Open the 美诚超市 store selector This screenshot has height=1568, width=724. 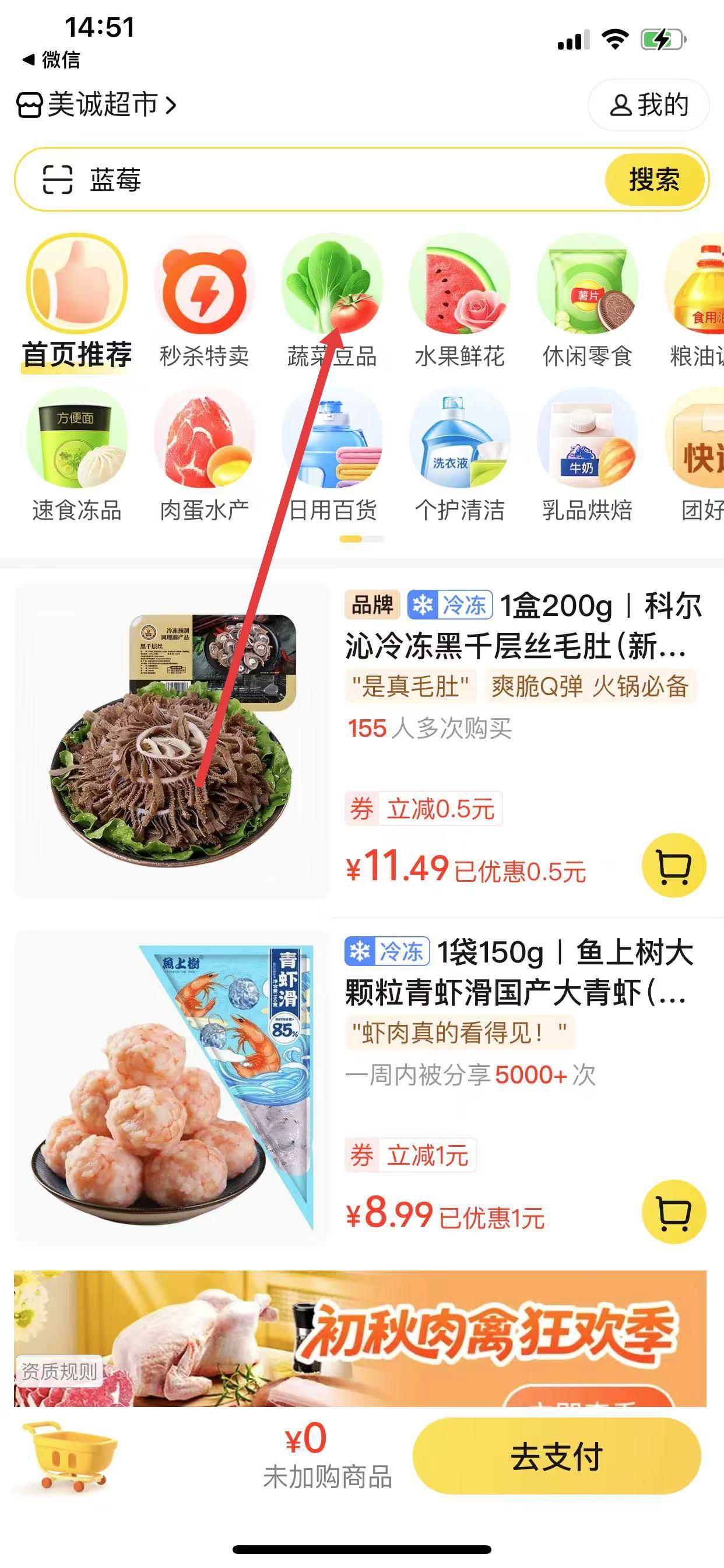(96, 104)
